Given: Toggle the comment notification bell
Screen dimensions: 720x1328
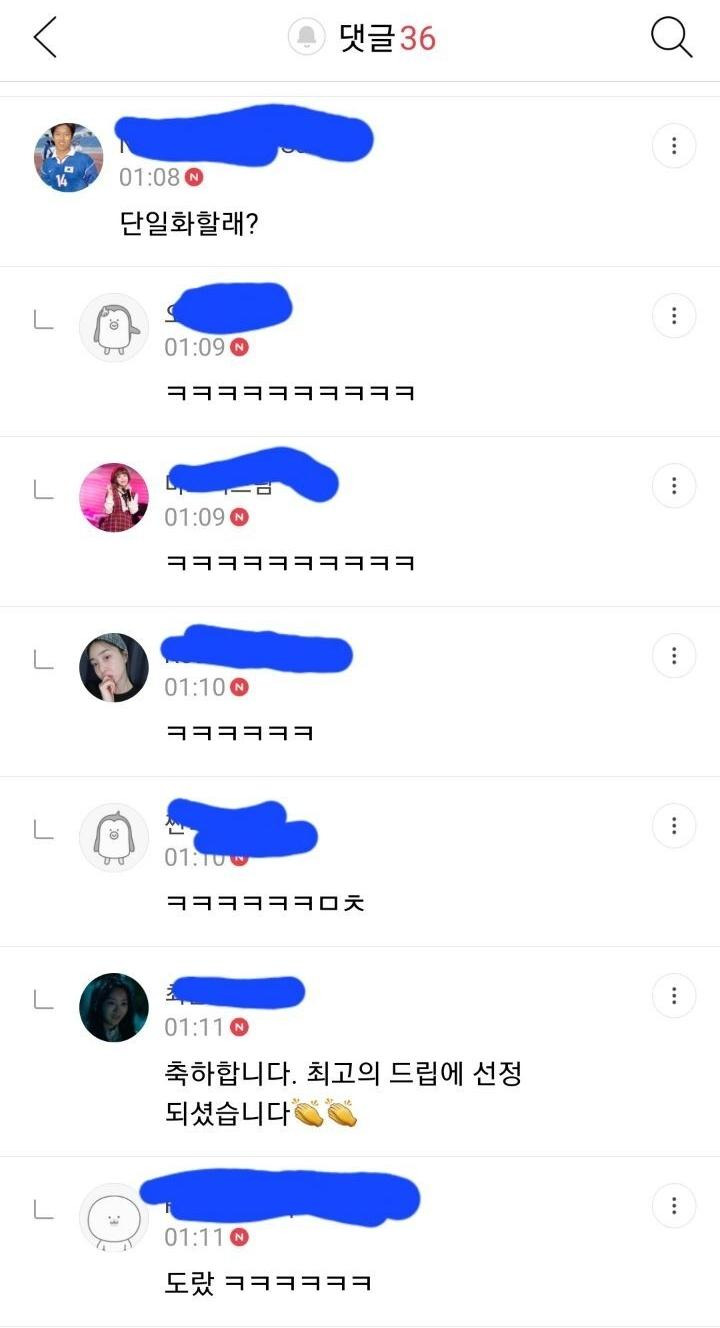Looking at the screenshot, I should (306, 38).
